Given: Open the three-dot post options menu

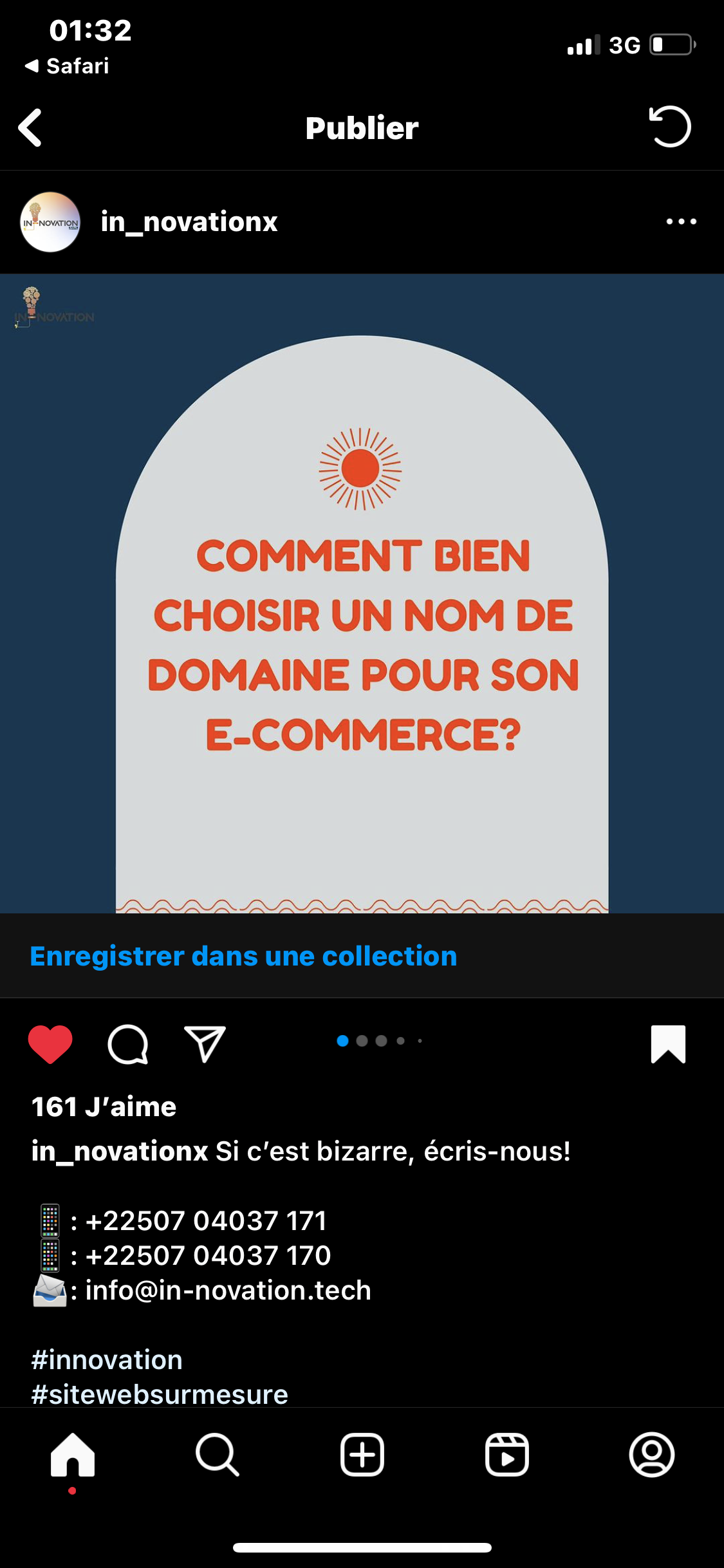Looking at the screenshot, I should pos(681,222).
